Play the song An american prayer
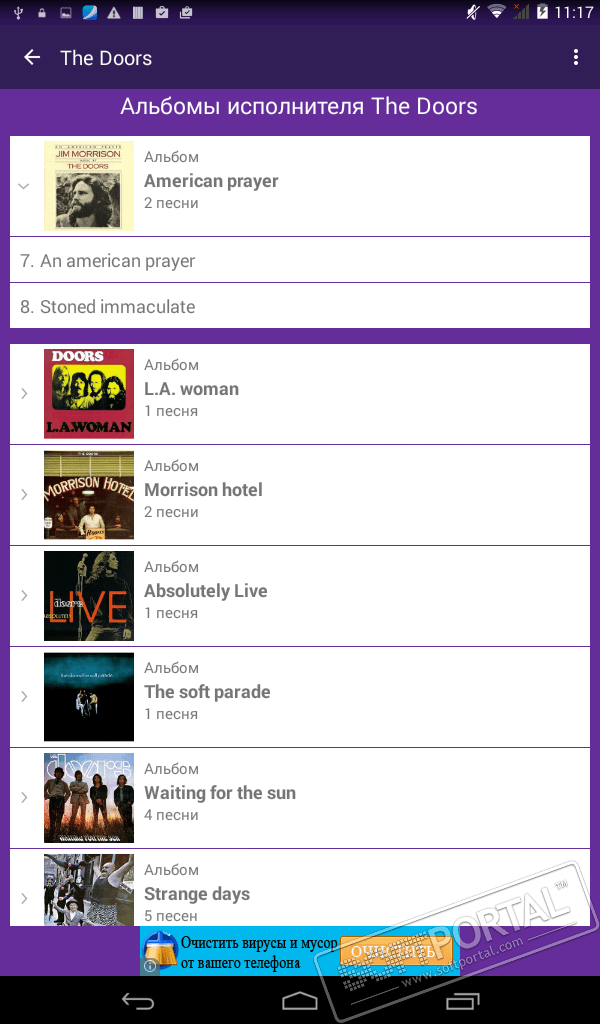Viewport: 600px width, 1024px height. tap(300, 260)
